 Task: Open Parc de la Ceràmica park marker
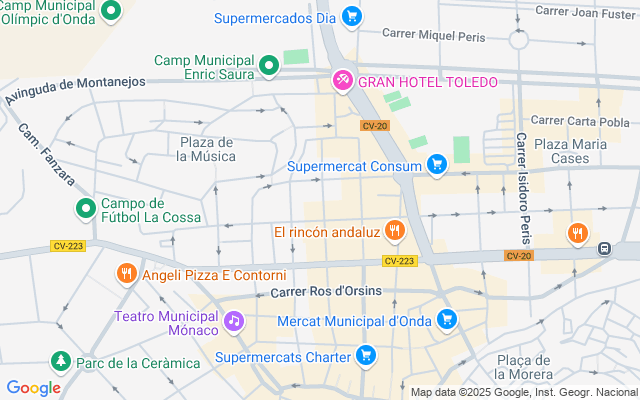tap(61, 361)
